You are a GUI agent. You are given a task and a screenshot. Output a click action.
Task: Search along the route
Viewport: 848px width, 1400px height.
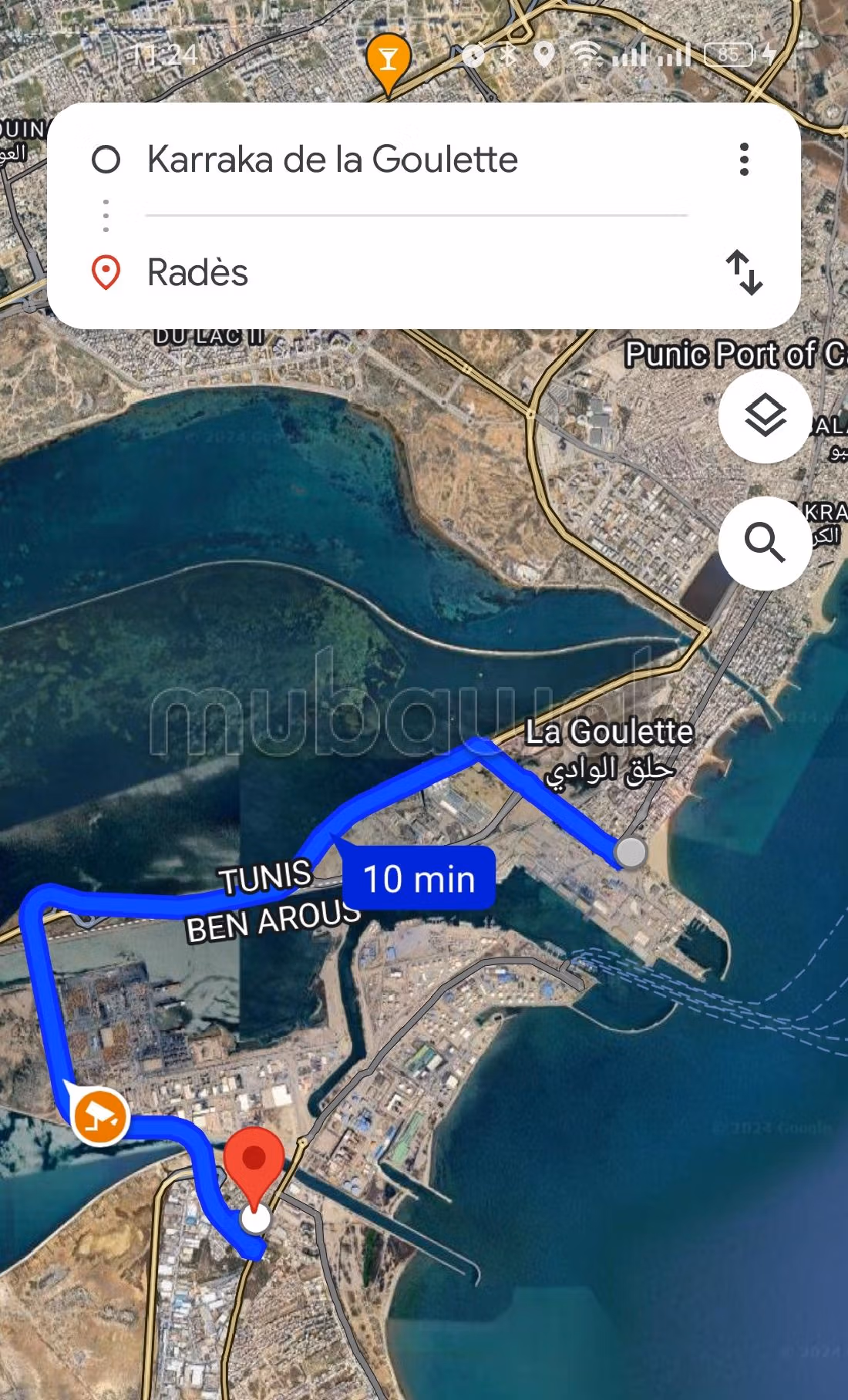point(765,543)
